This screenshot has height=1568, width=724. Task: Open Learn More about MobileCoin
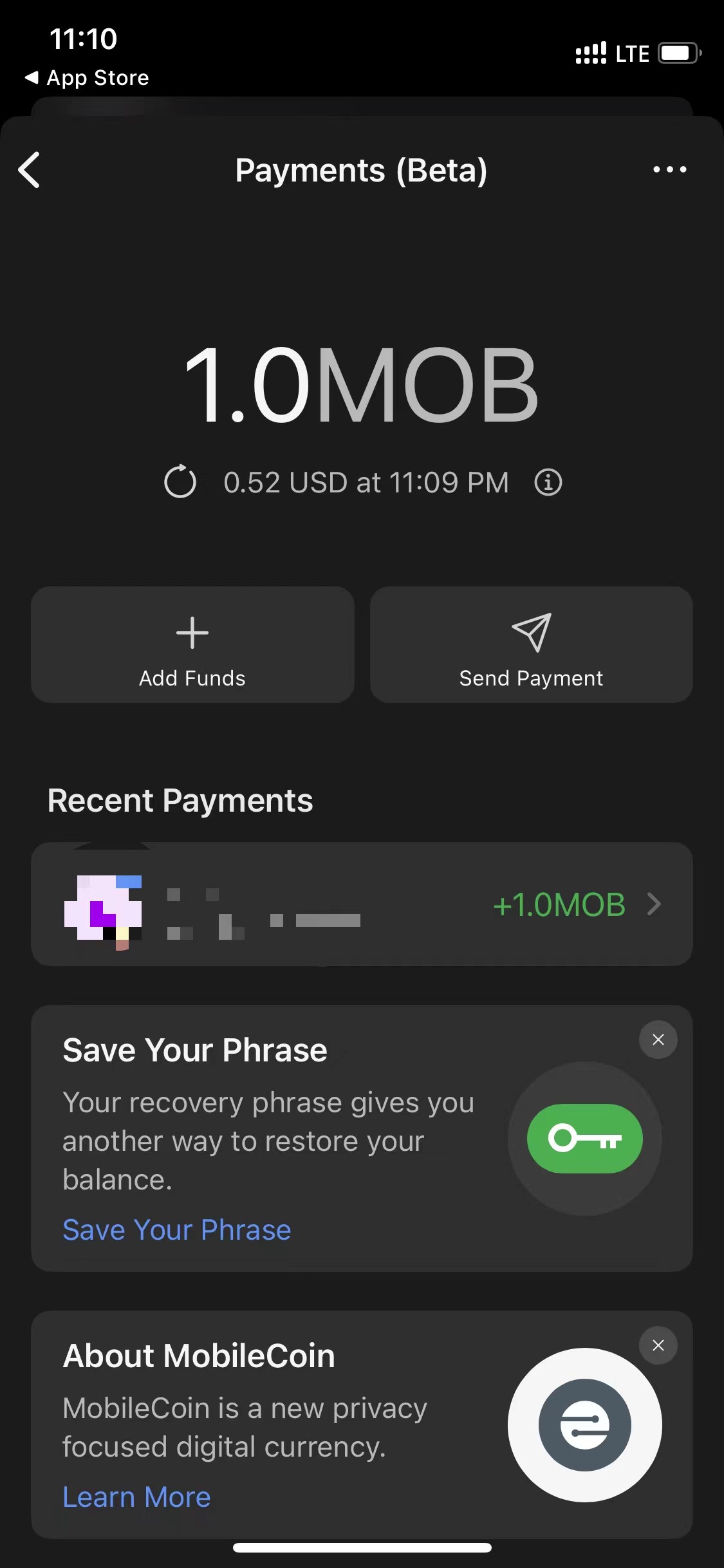[136, 1497]
